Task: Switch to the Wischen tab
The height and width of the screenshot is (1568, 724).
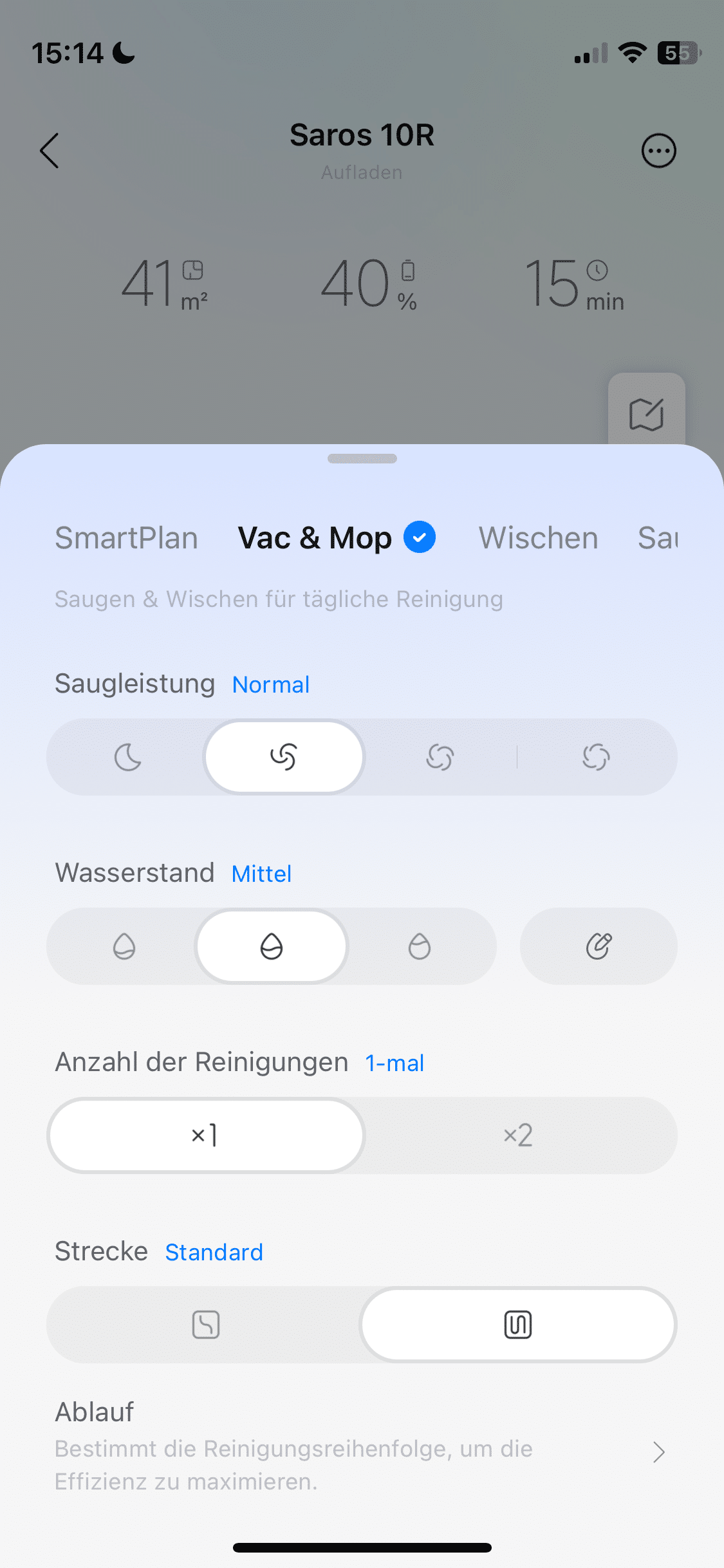Action: 538,538
